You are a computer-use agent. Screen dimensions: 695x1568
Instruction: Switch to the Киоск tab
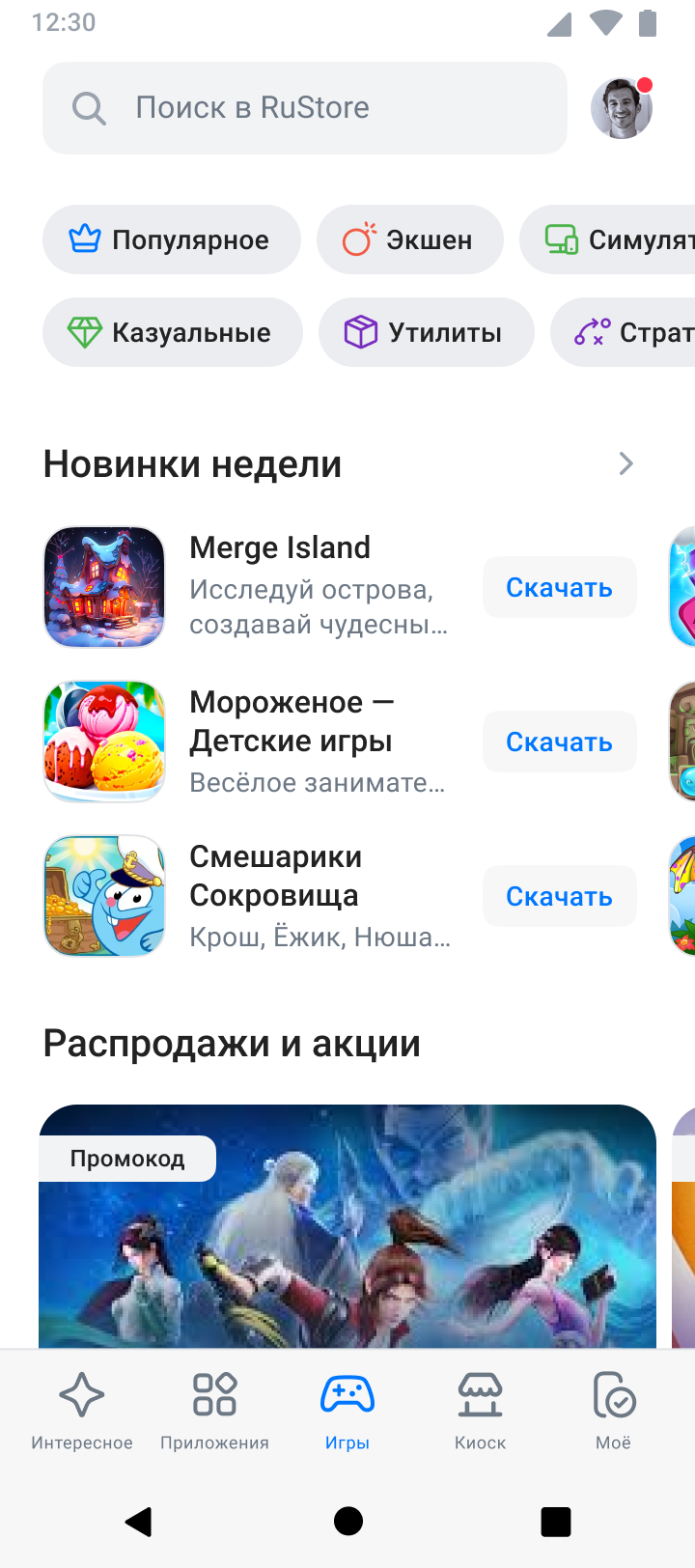point(480,1412)
